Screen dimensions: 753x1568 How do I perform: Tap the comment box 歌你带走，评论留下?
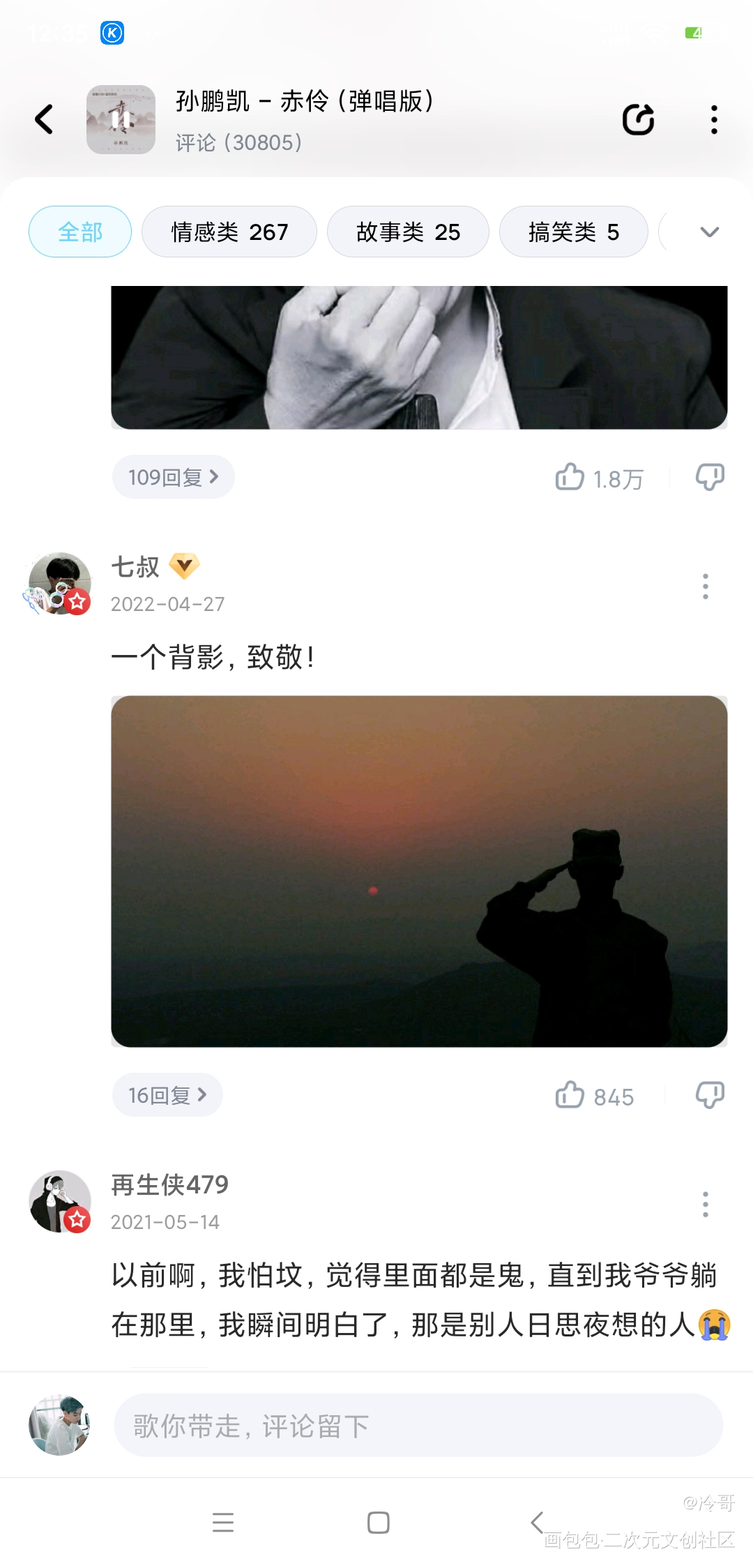pyautogui.click(x=418, y=1426)
